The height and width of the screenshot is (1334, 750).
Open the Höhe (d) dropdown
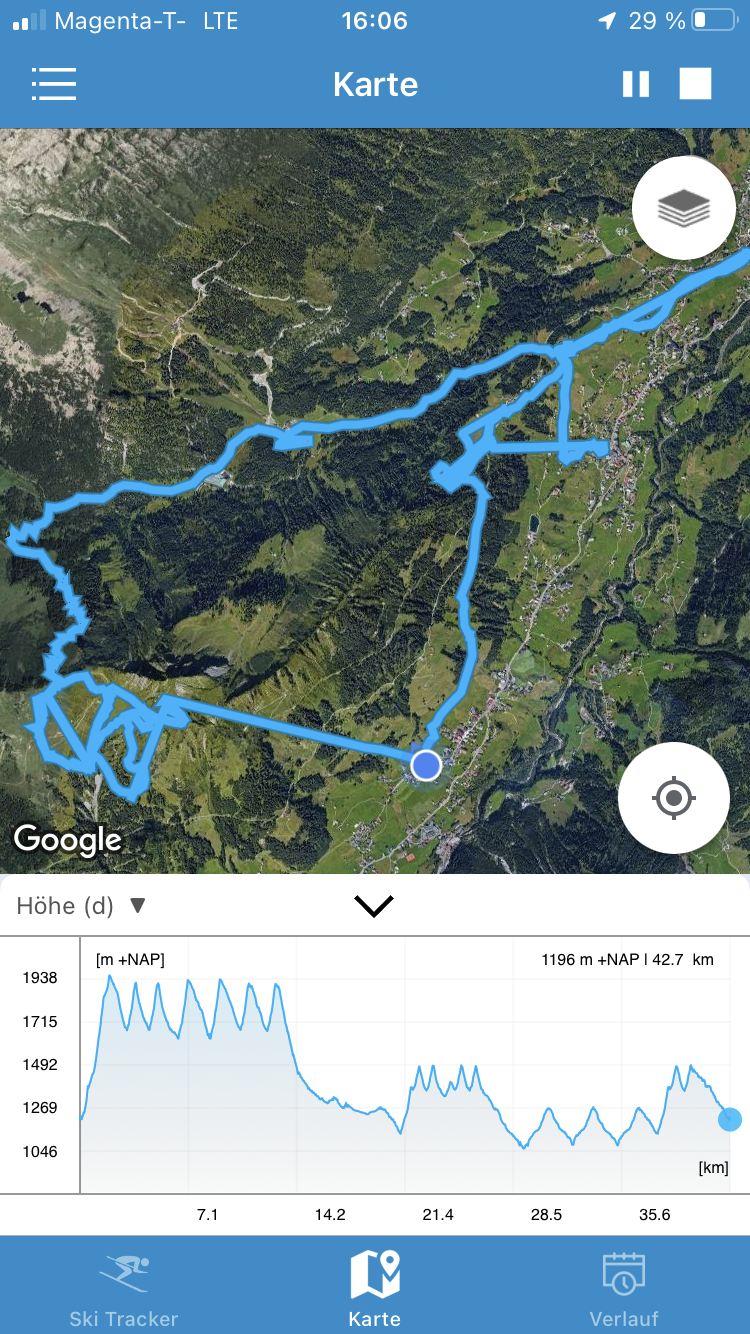click(x=82, y=906)
